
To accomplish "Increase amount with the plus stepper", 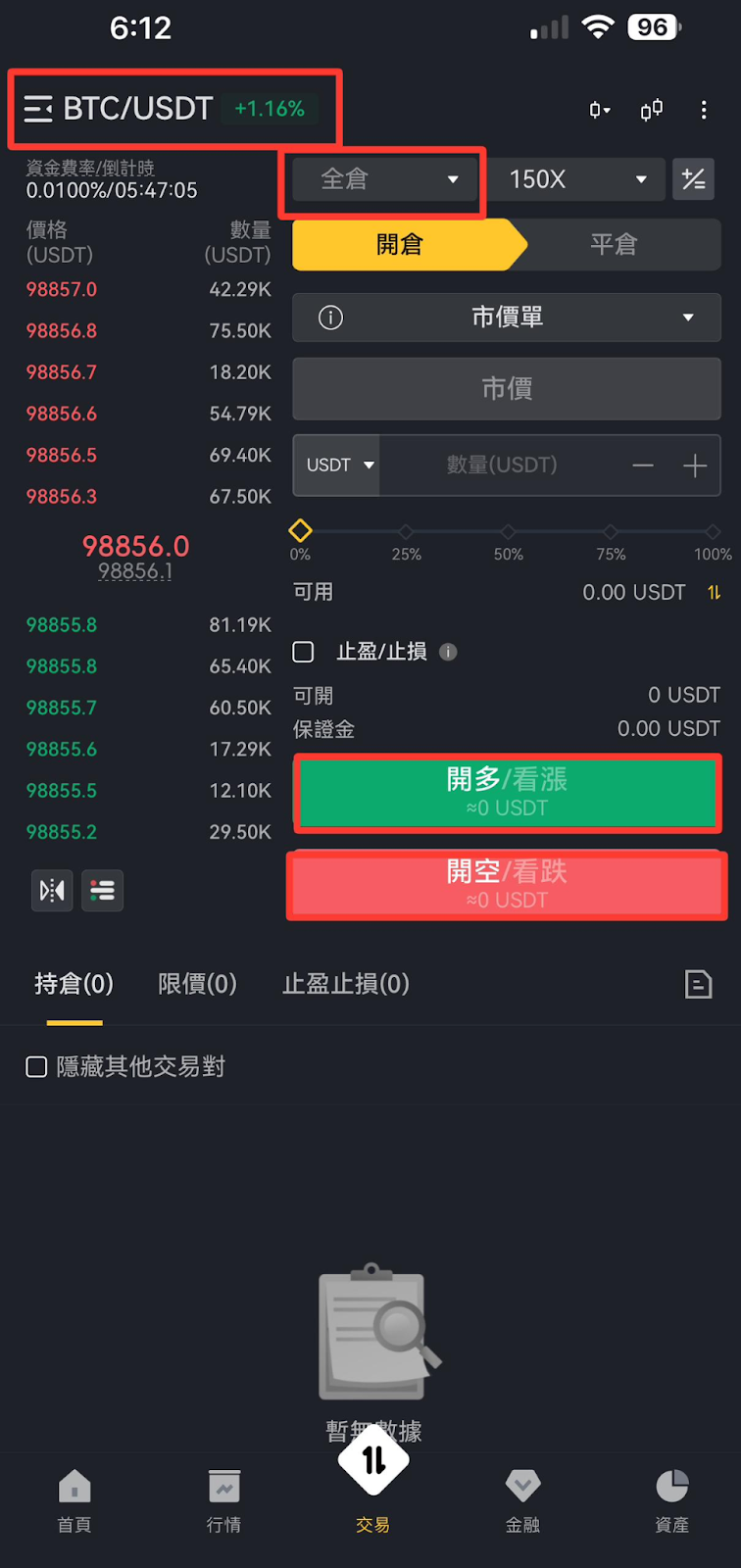I will [x=694, y=465].
